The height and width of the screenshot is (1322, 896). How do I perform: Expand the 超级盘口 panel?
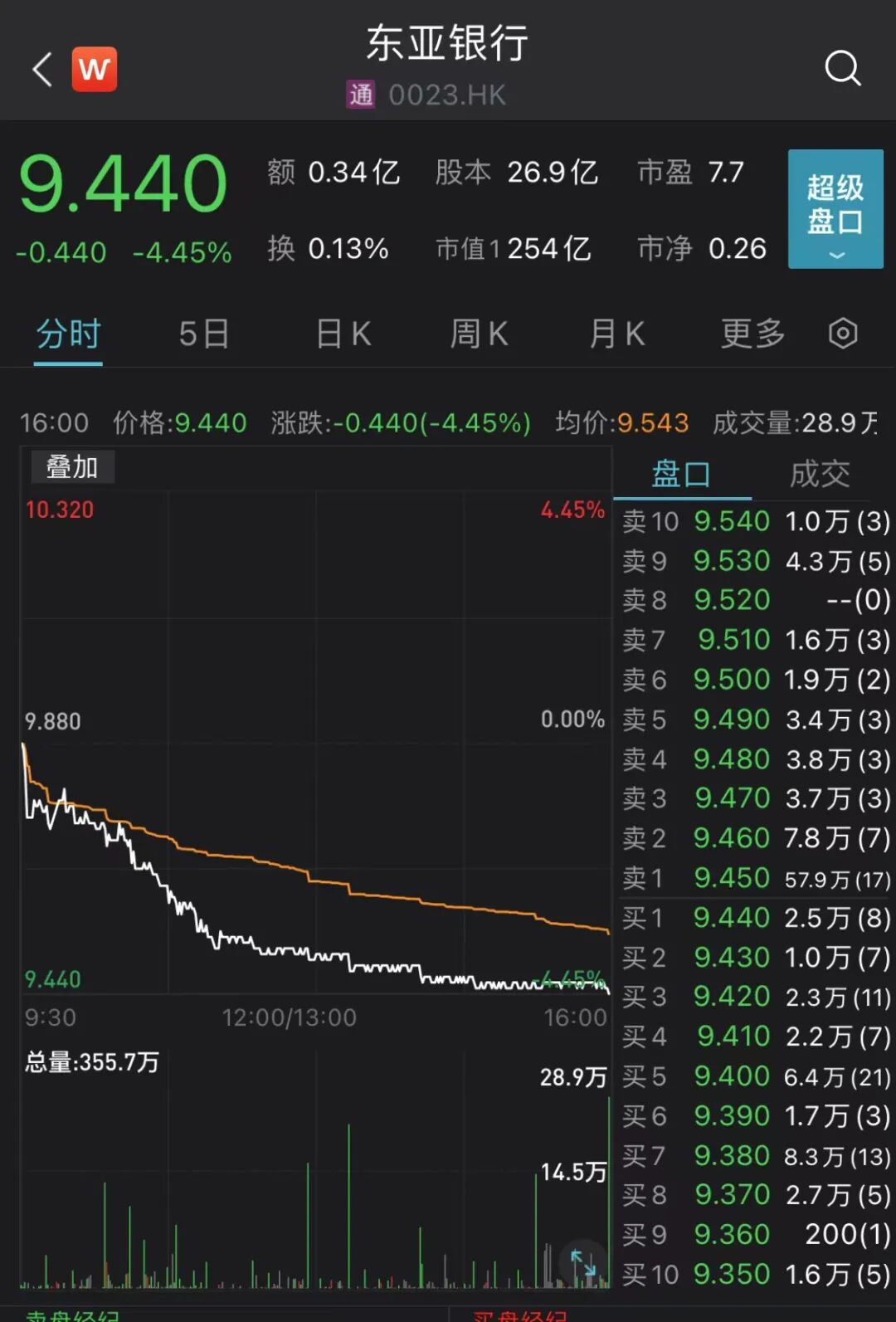tap(835, 209)
